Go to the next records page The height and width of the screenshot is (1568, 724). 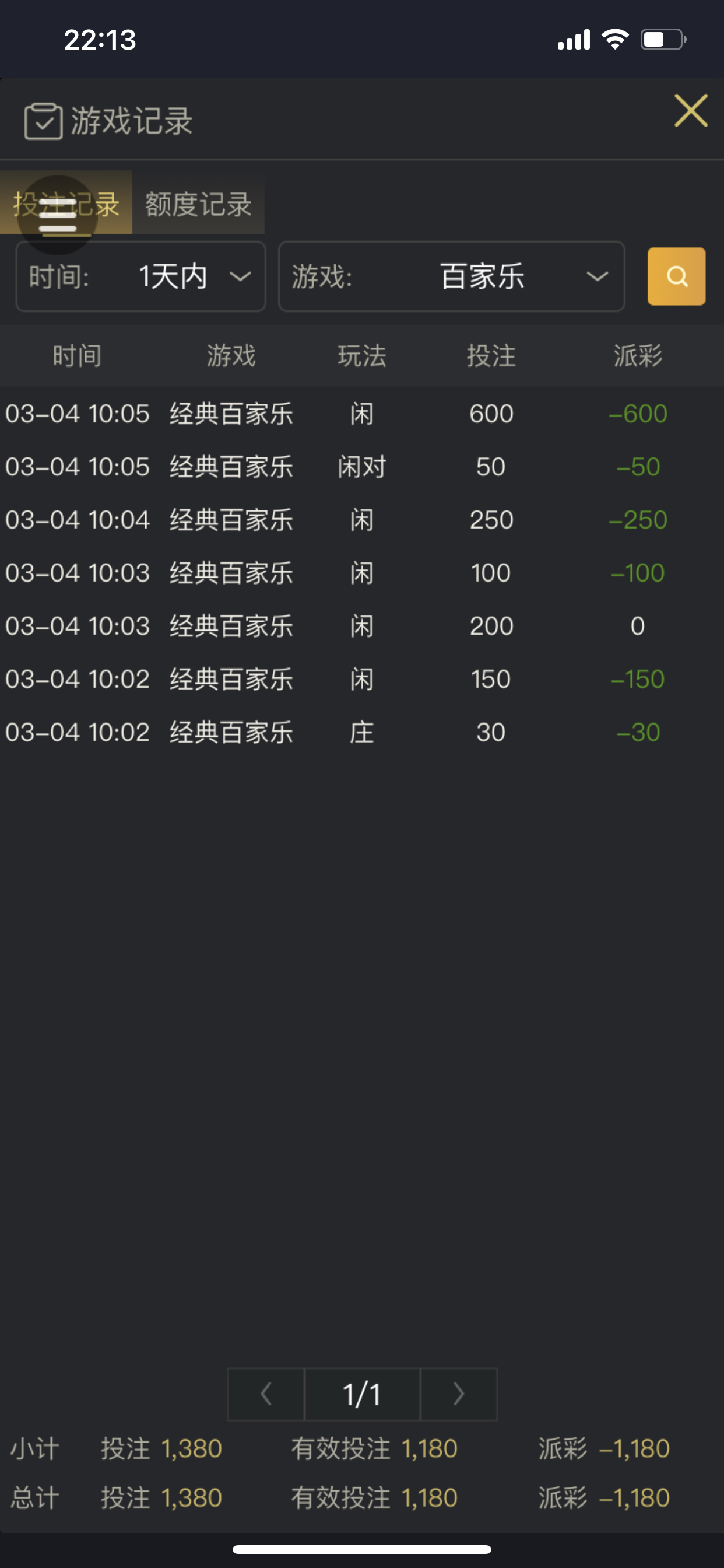click(459, 1394)
